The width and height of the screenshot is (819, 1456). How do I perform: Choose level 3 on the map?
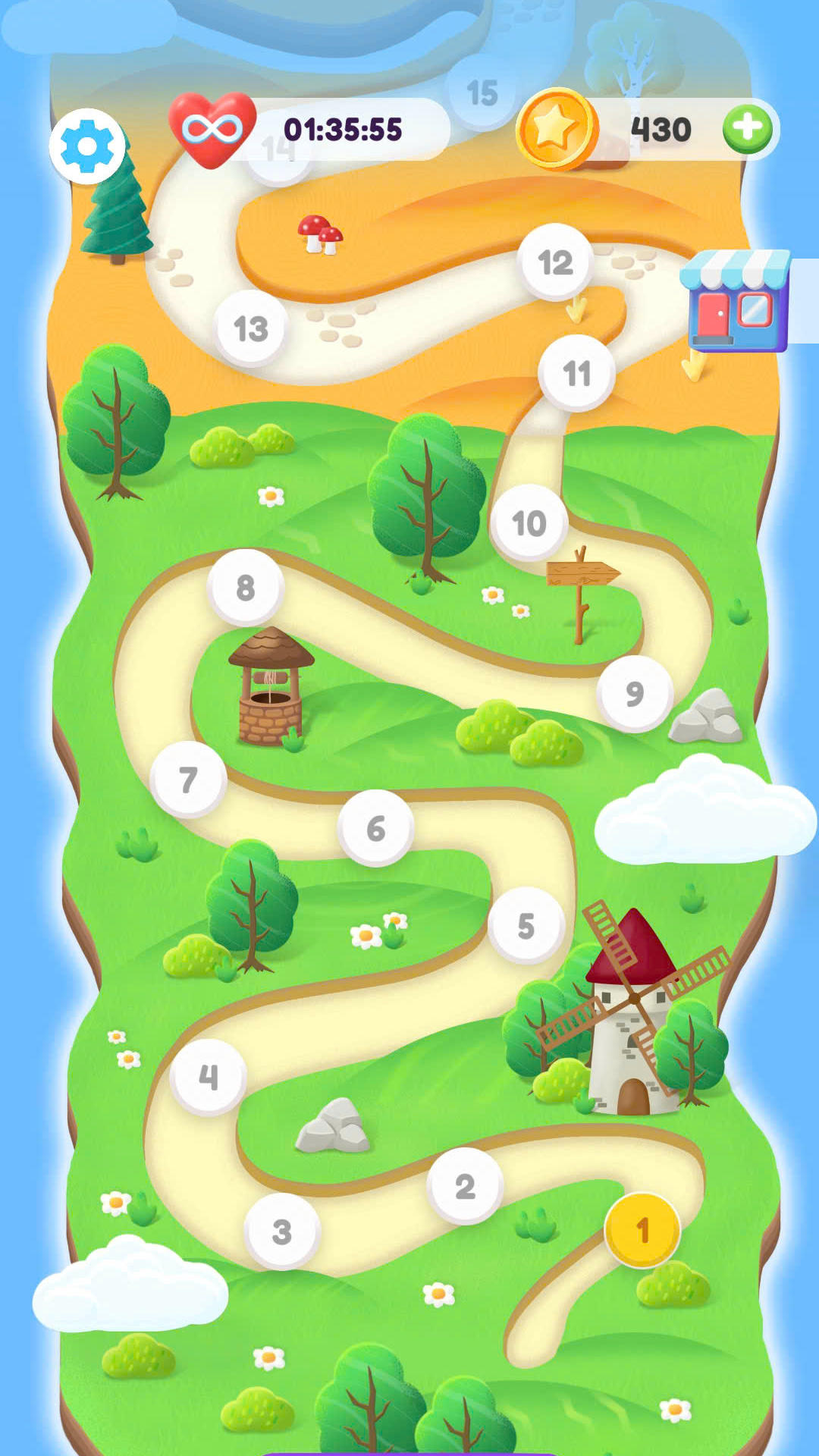(281, 1231)
